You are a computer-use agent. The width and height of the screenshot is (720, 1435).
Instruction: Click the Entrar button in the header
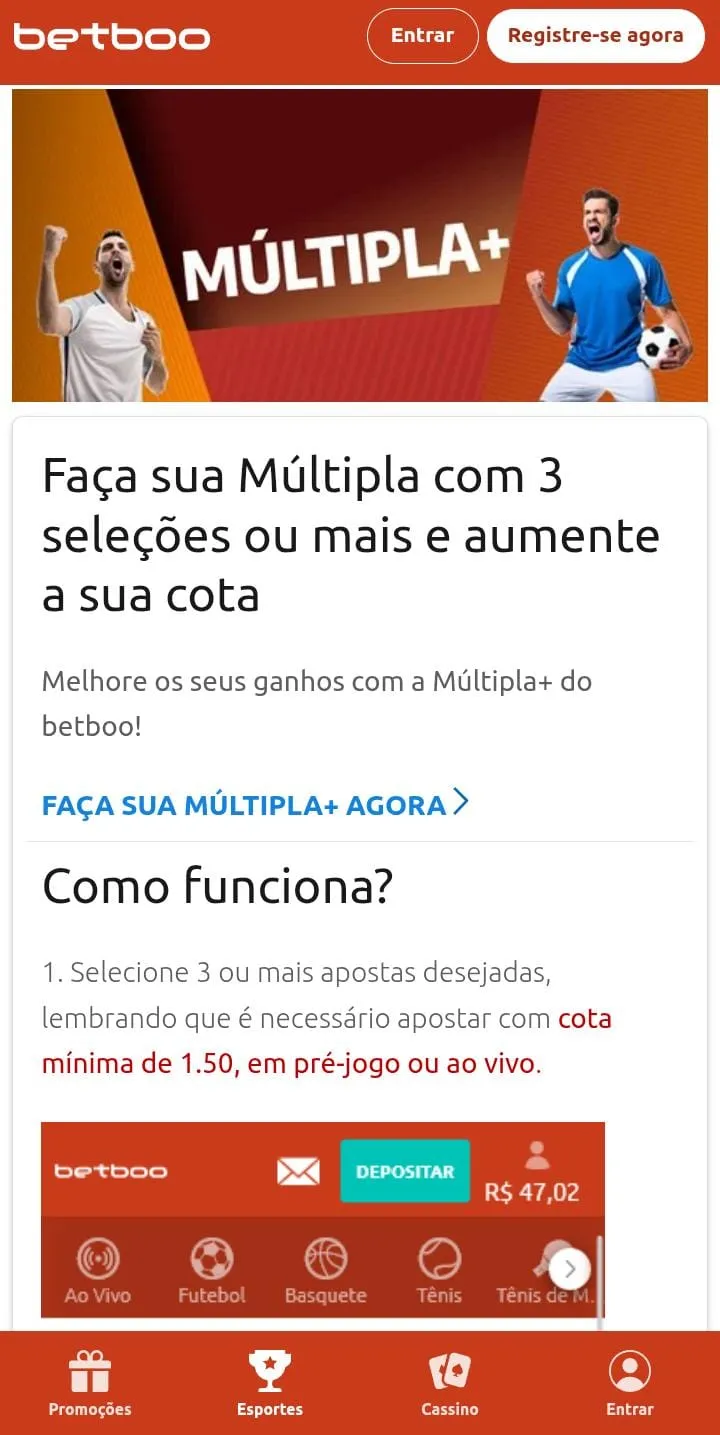tap(422, 35)
